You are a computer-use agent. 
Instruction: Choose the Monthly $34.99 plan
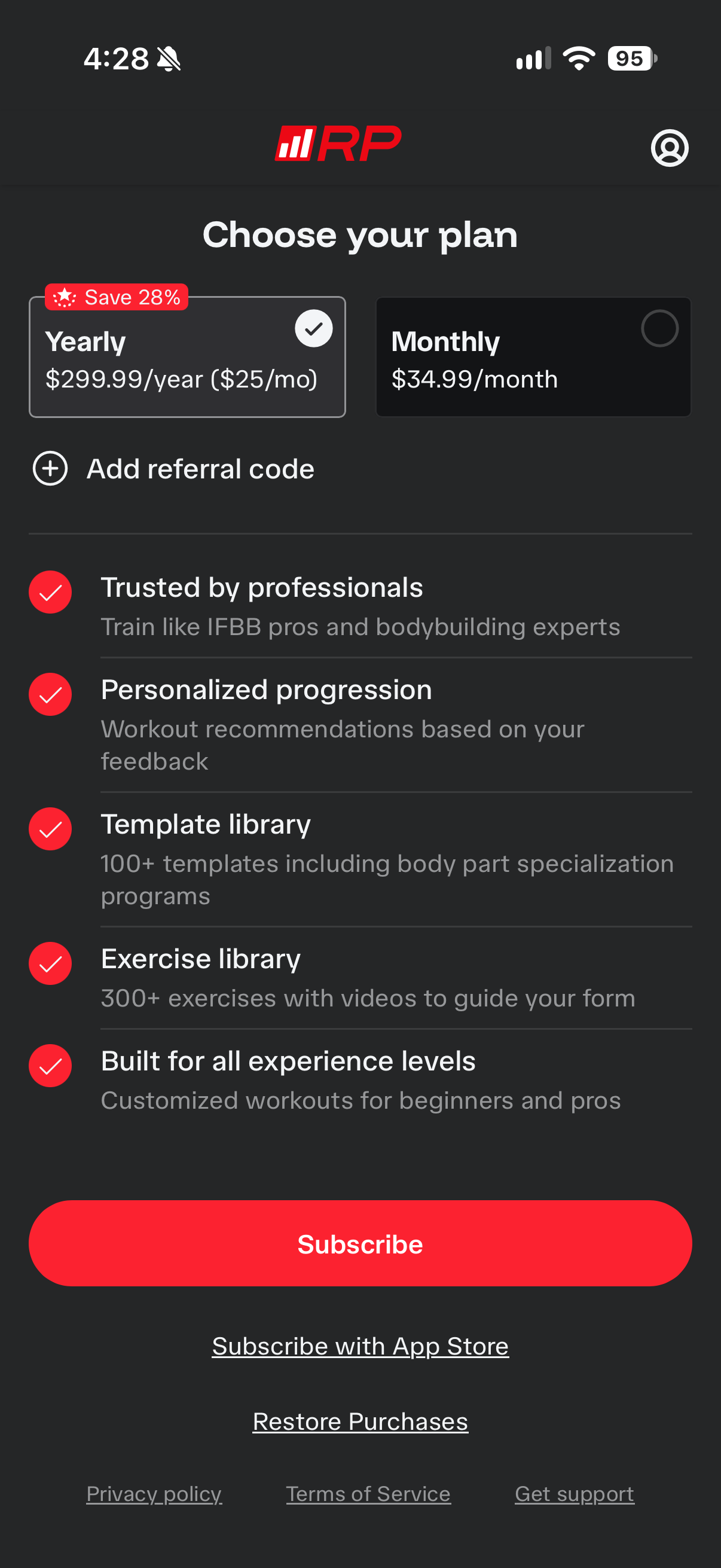534,356
